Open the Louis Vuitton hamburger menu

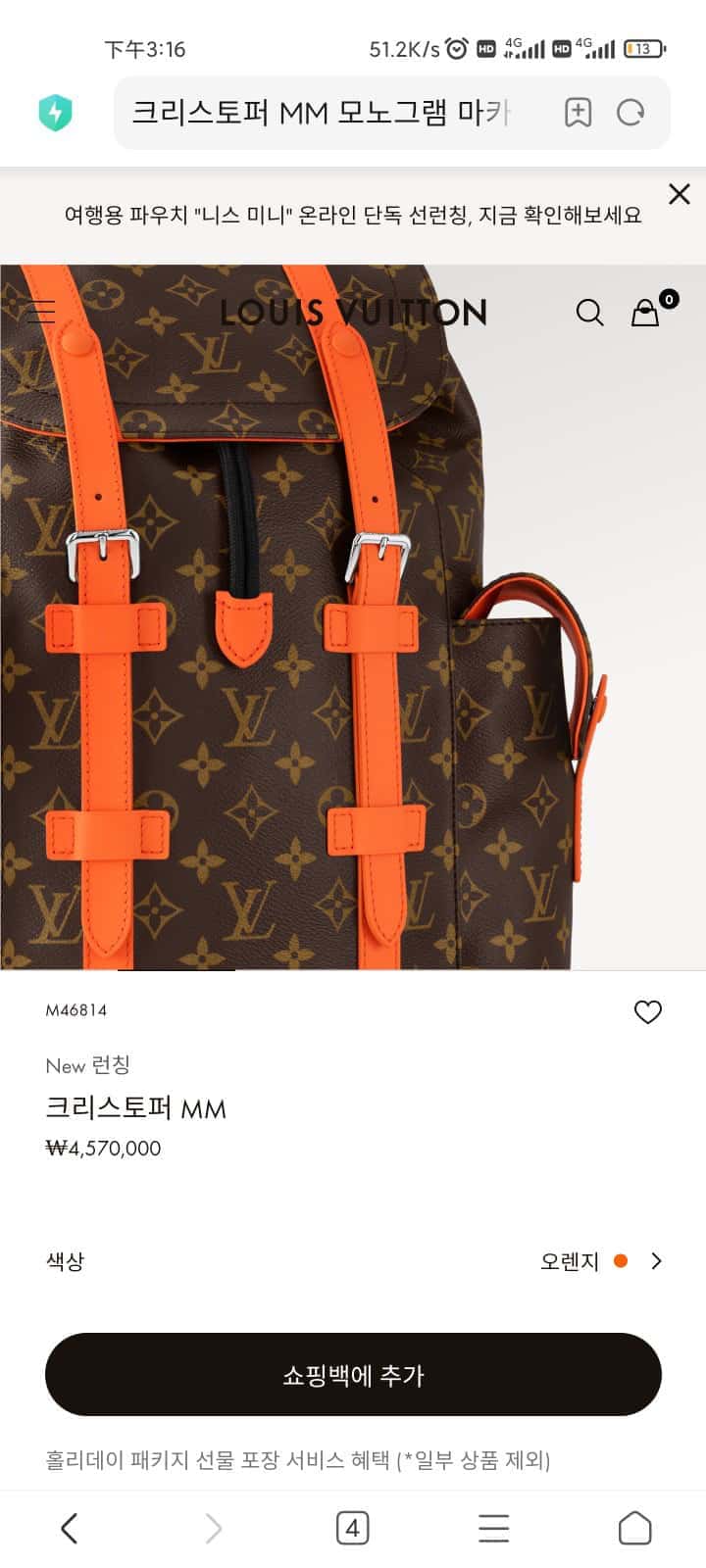click(x=41, y=313)
